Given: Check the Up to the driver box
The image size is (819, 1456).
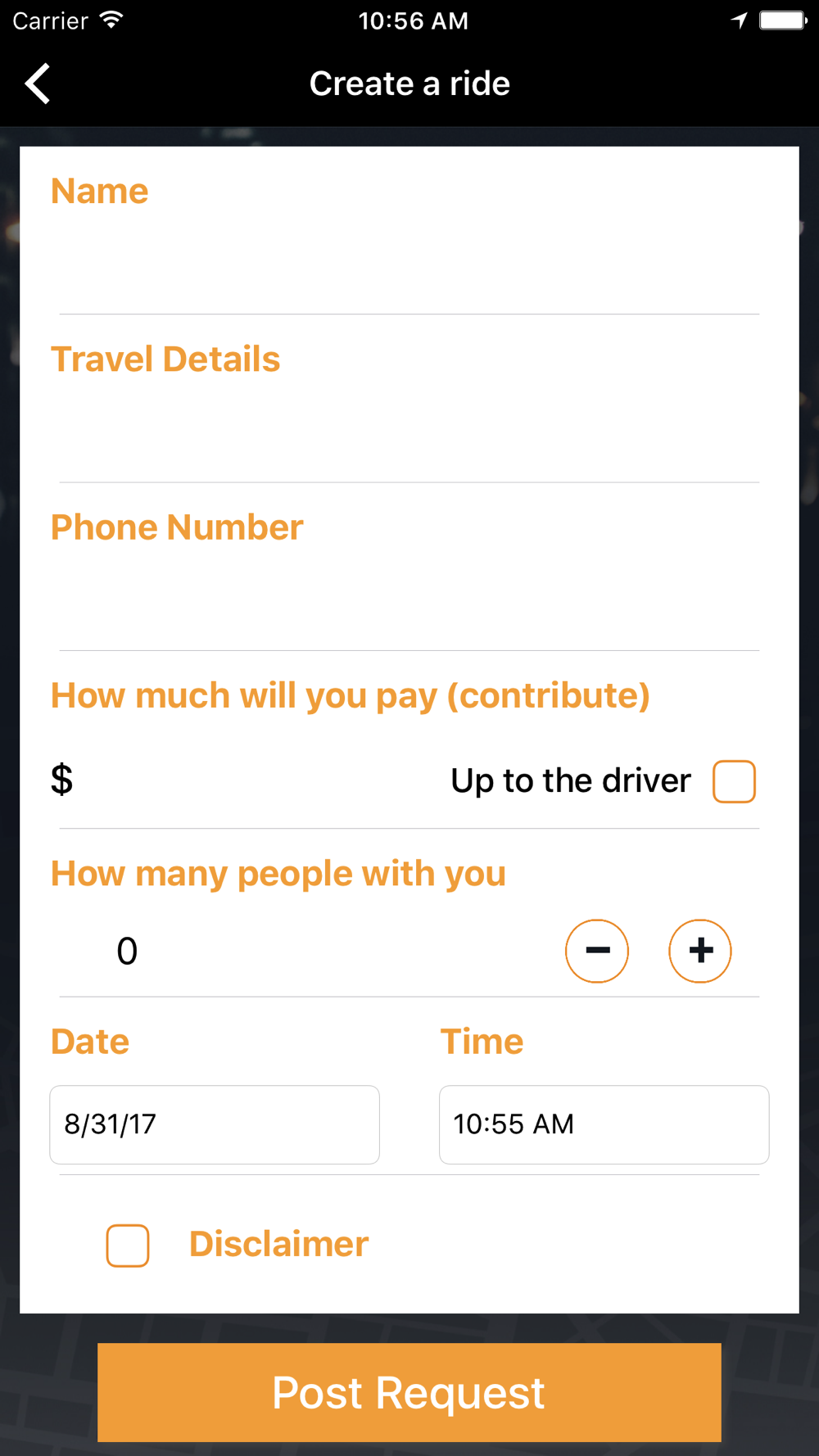Looking at the screenshot, I should coord(734,781).
